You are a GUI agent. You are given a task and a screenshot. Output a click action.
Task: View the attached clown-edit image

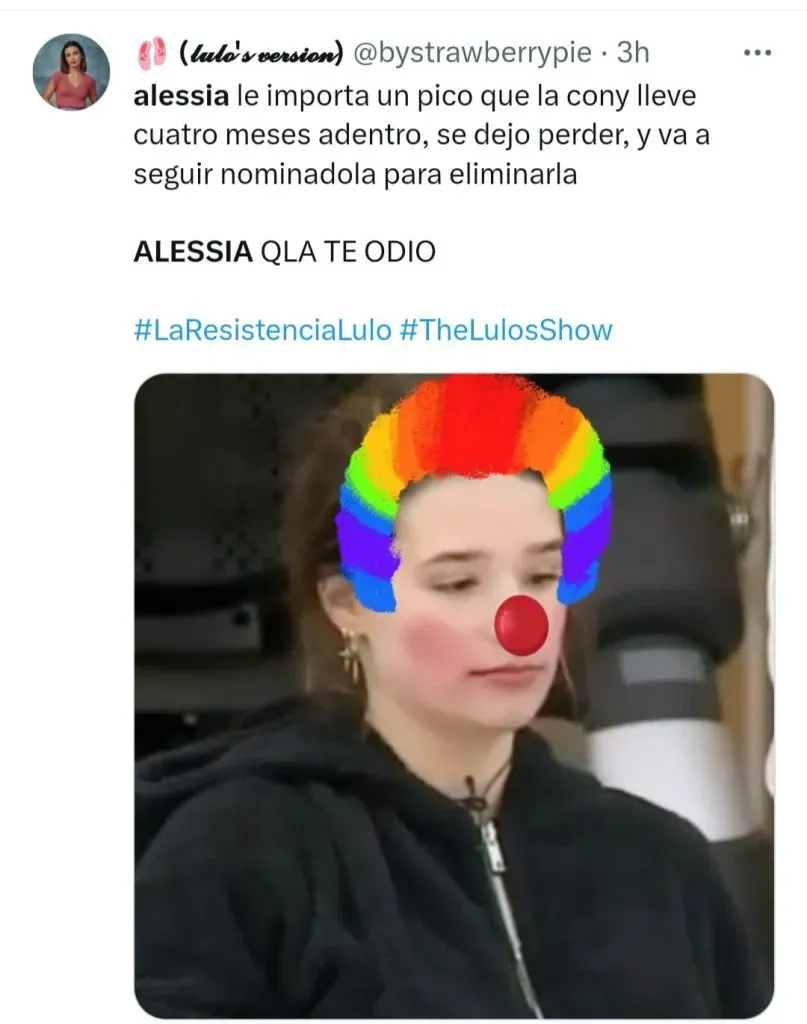tap(453, 695)
